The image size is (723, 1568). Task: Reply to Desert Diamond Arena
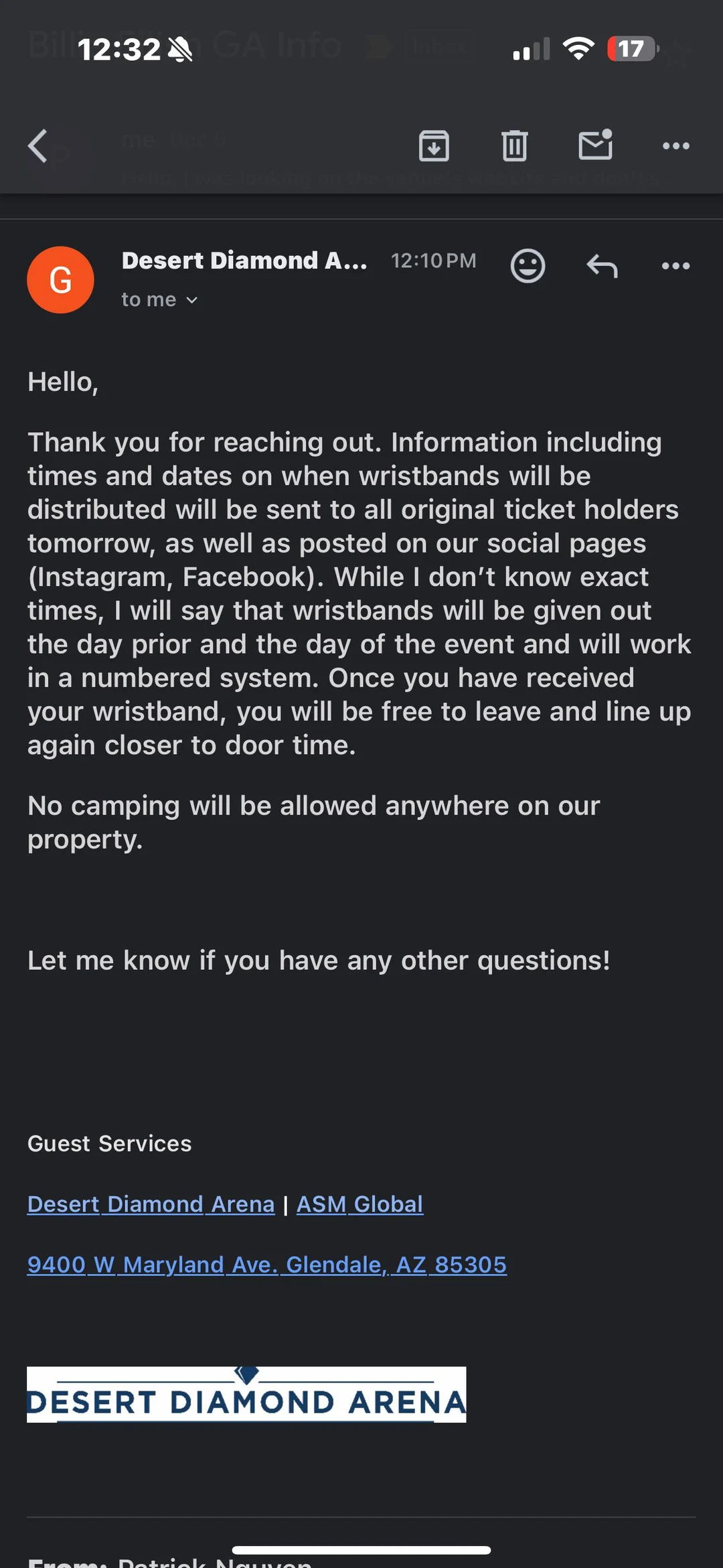601,266
